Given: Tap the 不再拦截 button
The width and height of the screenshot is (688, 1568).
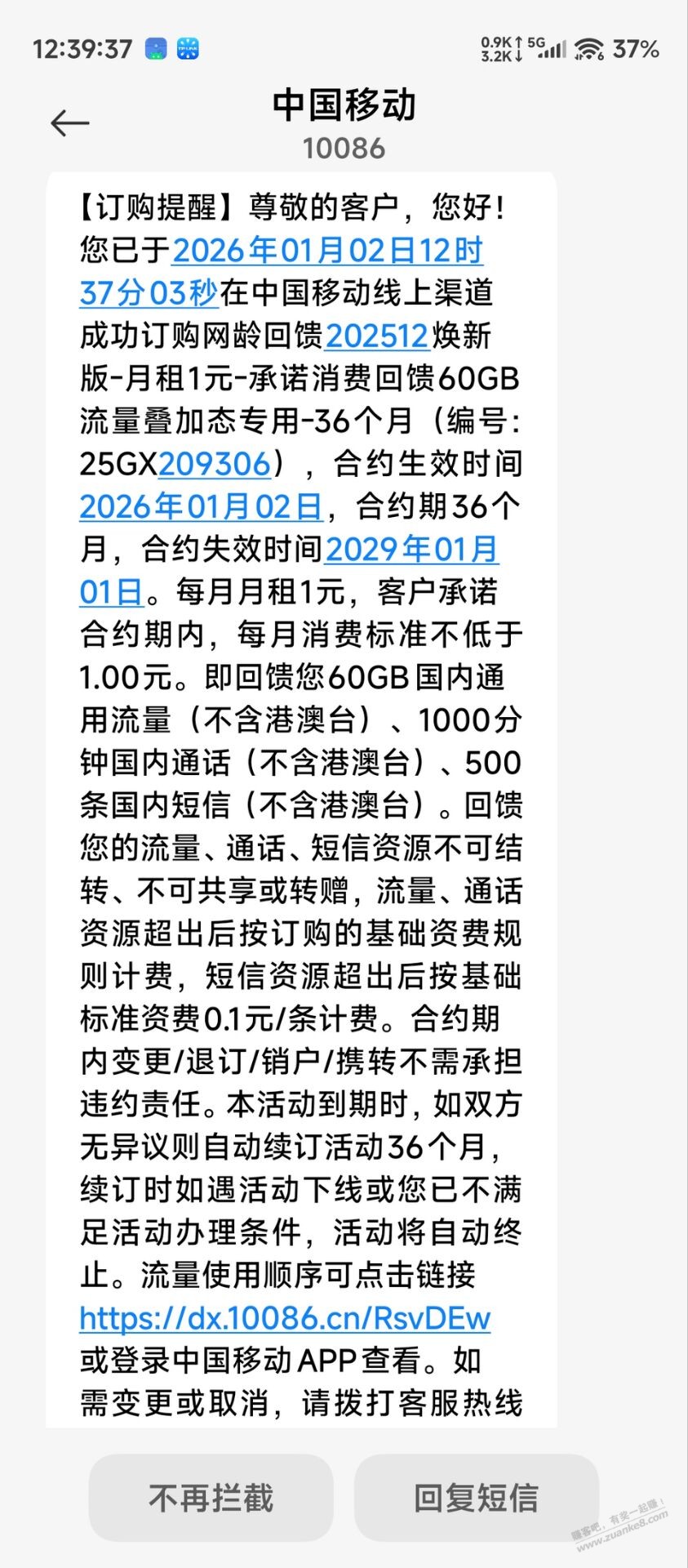Looking at the screenshot, I should click(211, 1498).
